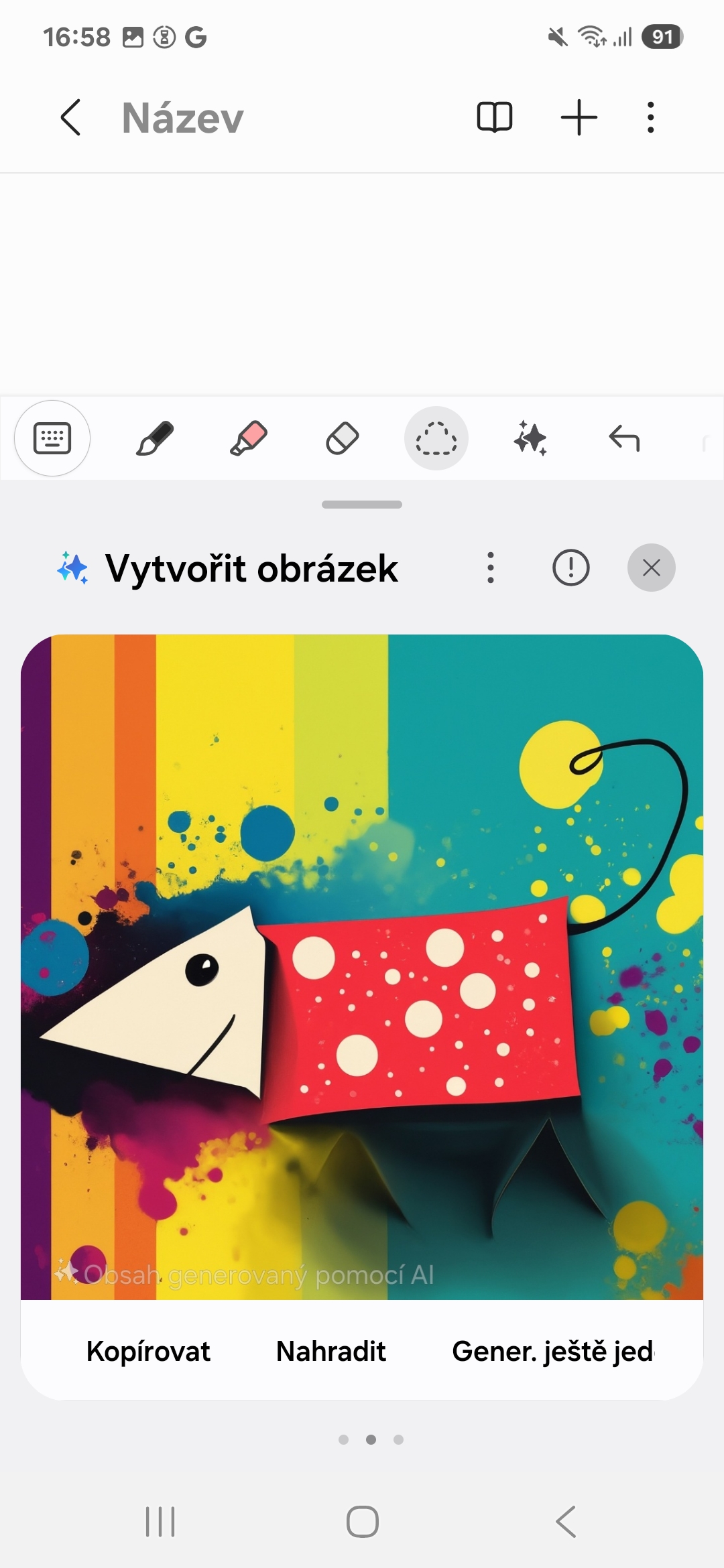Open the info notice about image generation
Image resolution: width=724 pixels, height=1568 pixels.
click(x=571, y=568)
